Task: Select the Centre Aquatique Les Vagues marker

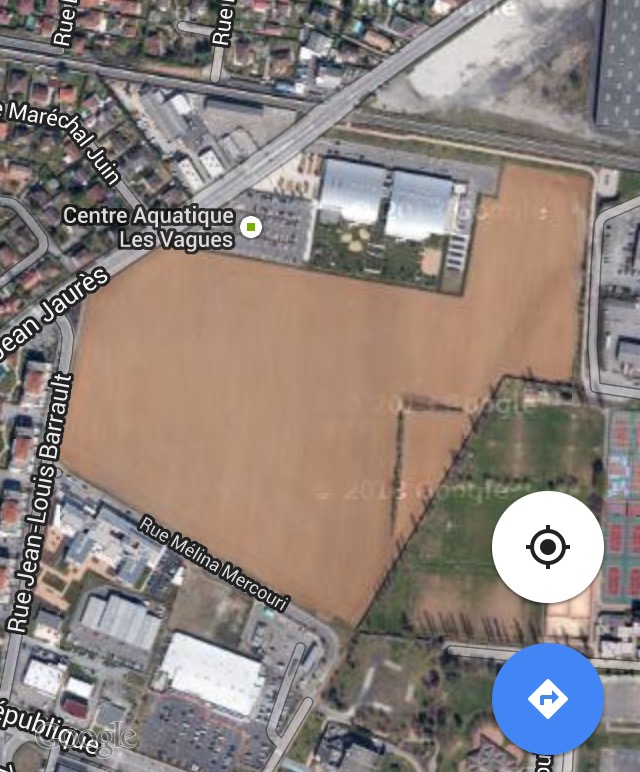Action: coord(251,227)
